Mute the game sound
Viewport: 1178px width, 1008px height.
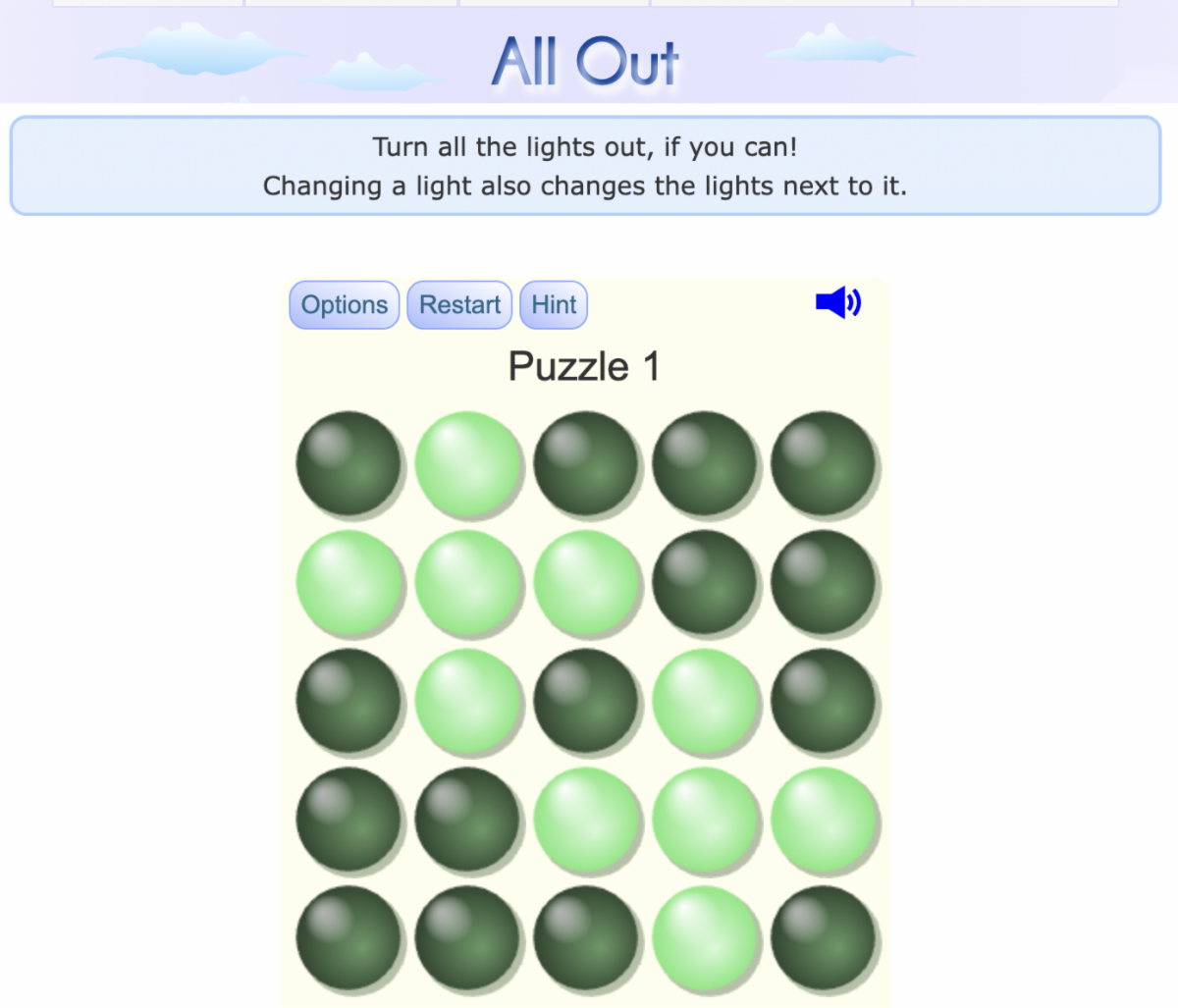[x=837, y=302]
